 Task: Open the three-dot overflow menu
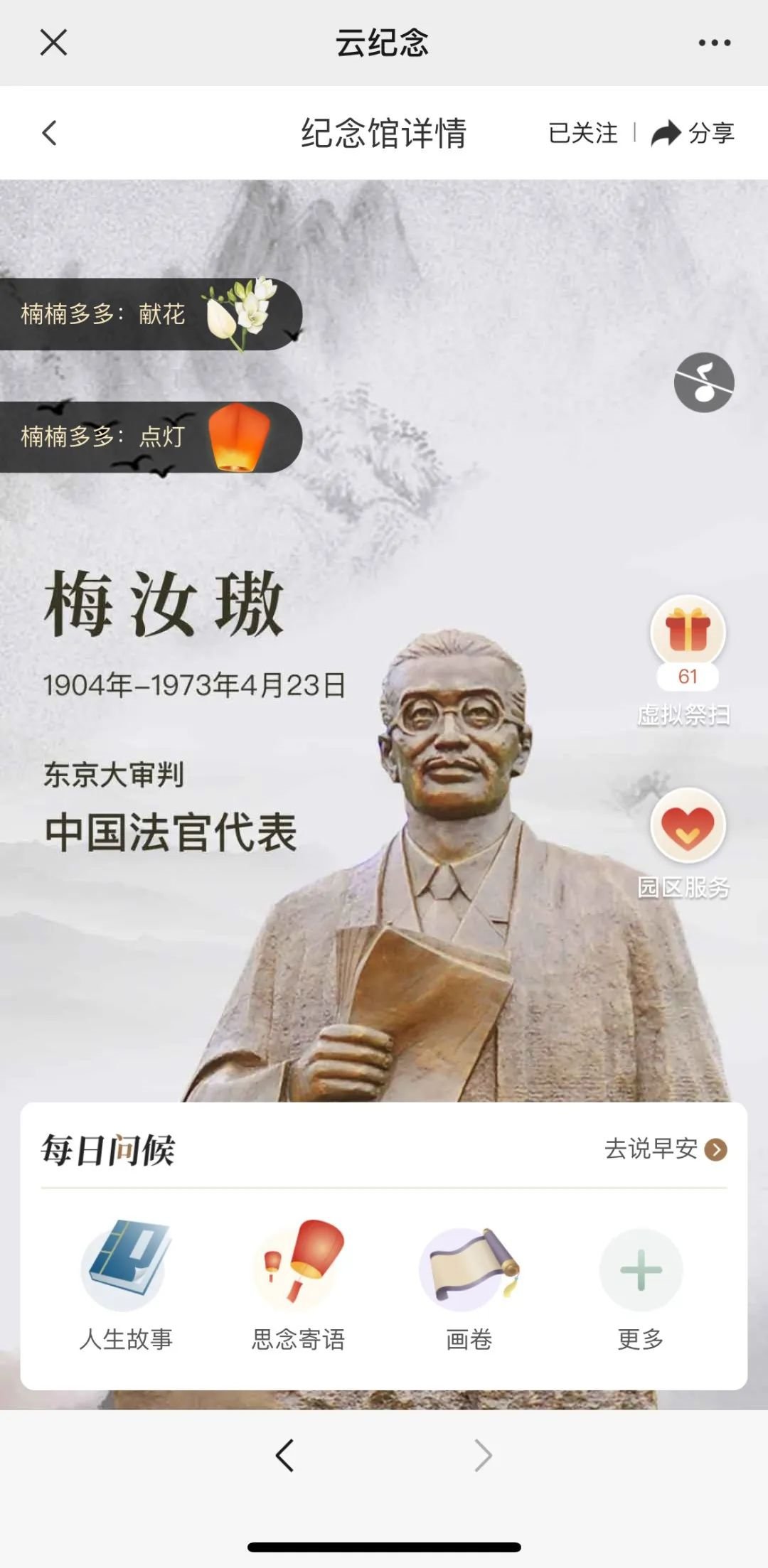coord(714,43)
